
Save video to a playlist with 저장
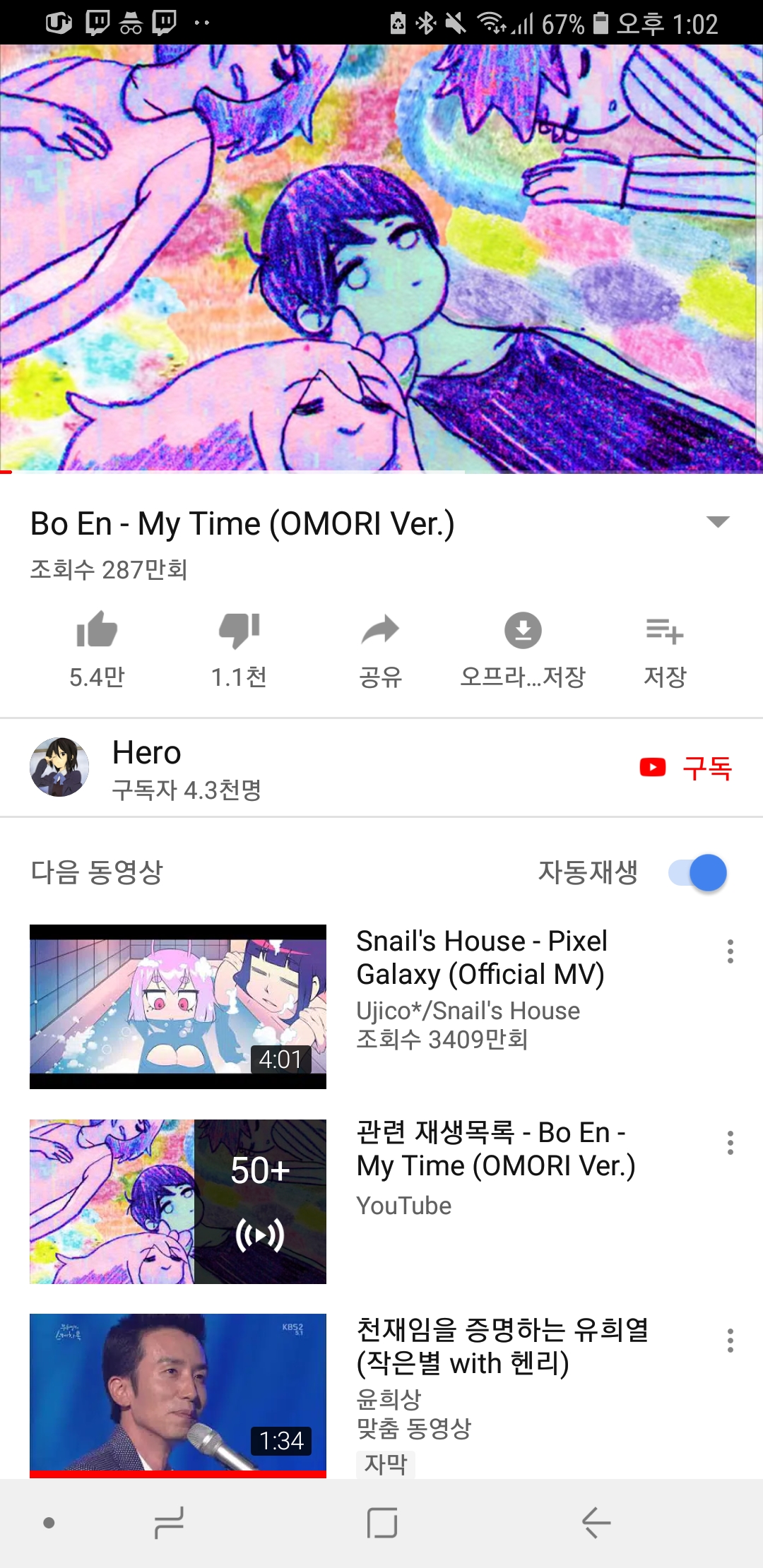pos(664,630)
